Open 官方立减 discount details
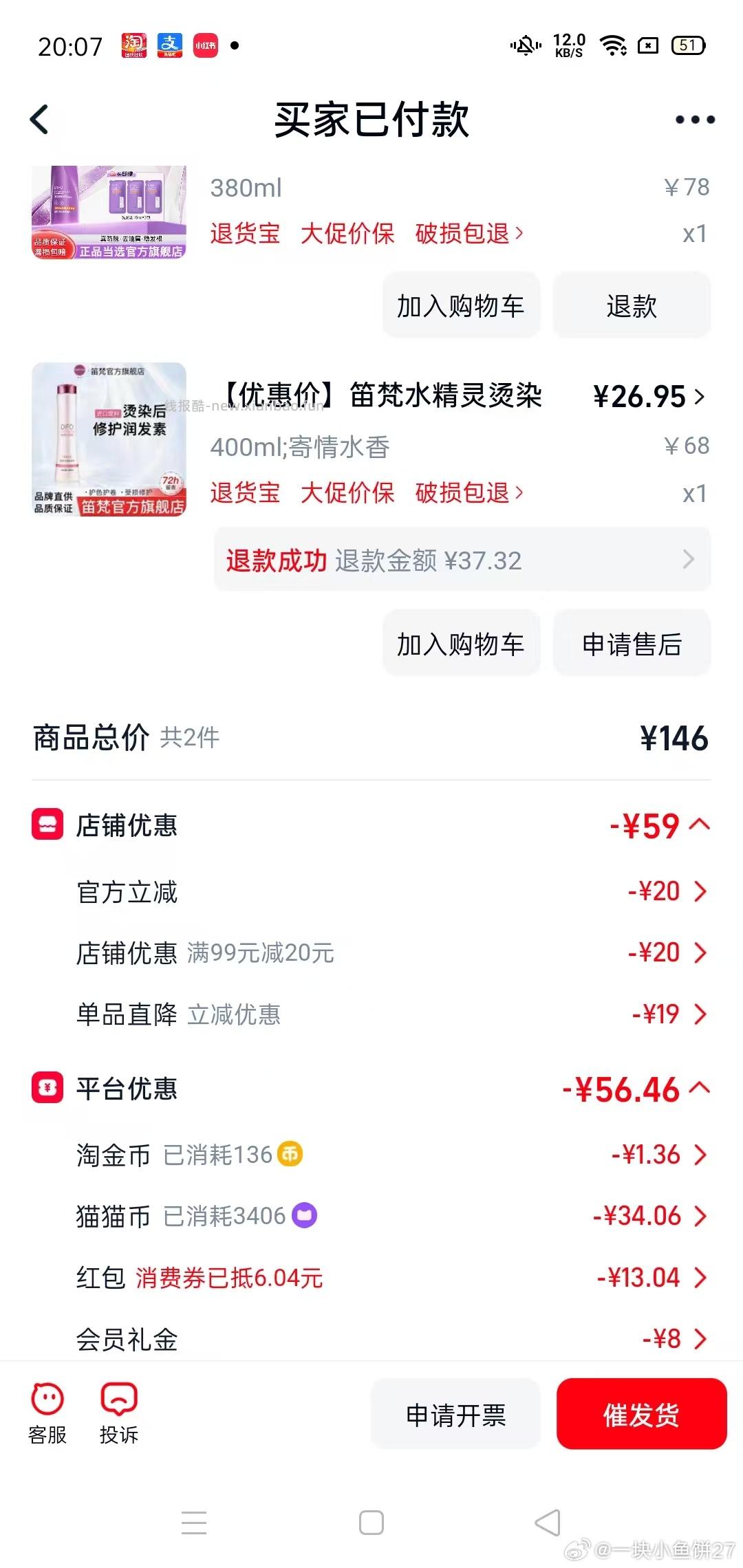This screenshot has height=1568, width=743. pos(700,891)
